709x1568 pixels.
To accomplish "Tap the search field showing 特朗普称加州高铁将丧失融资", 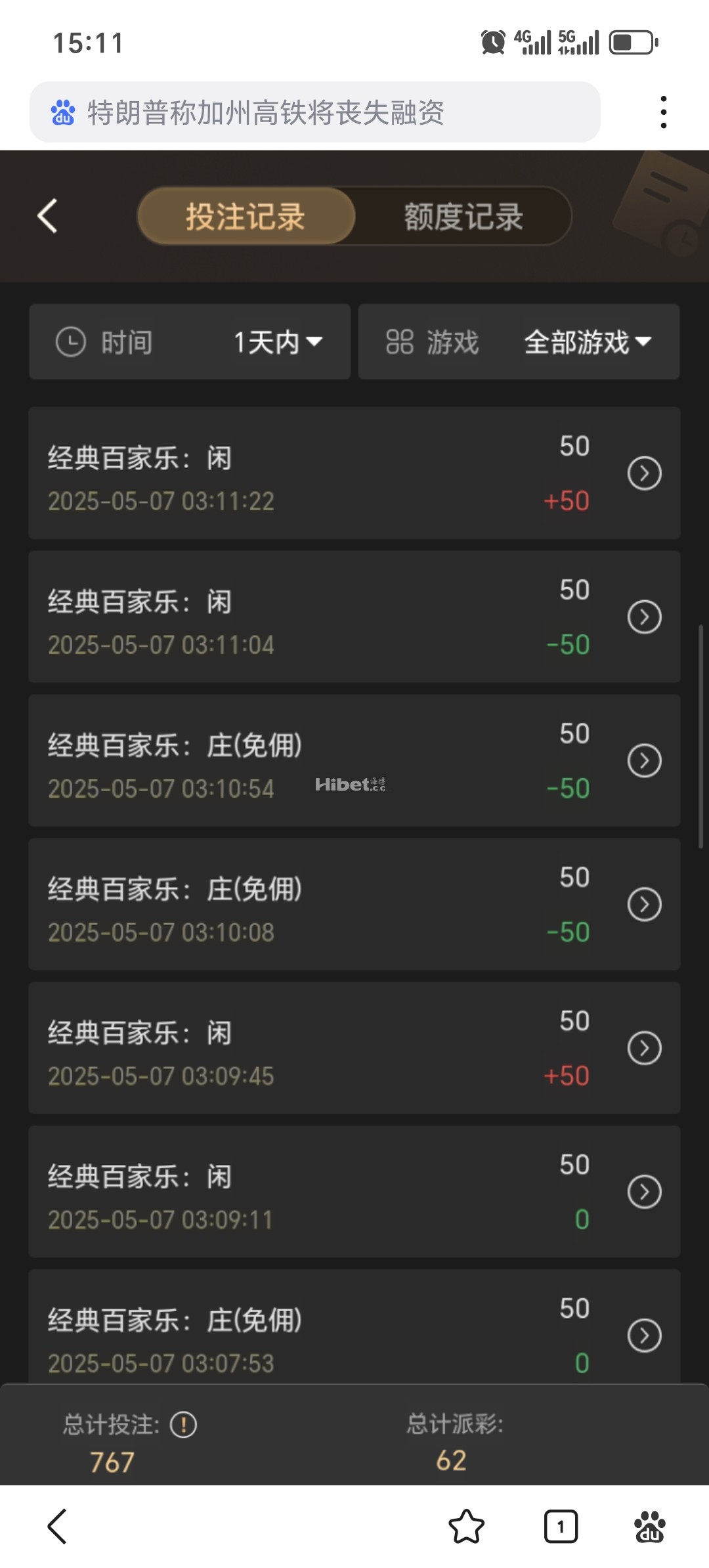I will (x=315, y=113).
